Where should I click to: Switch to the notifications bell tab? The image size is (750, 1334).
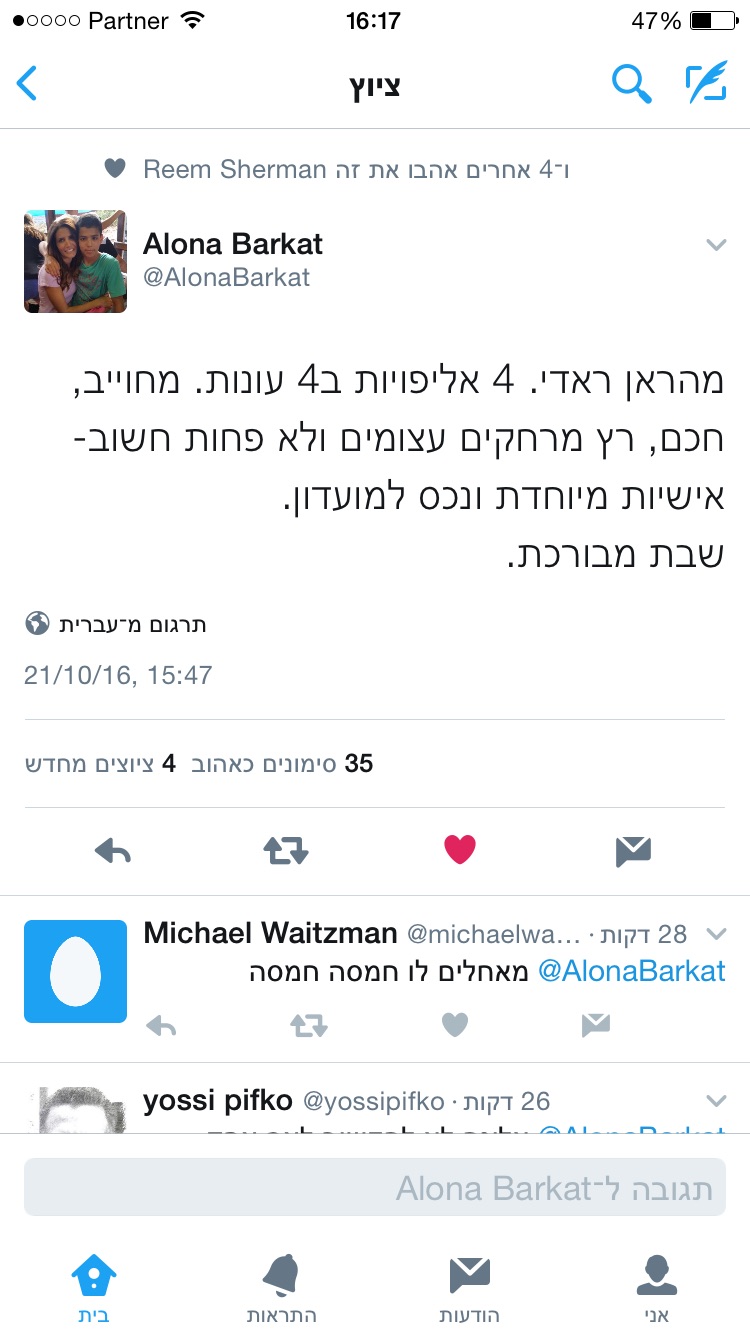283,1285
